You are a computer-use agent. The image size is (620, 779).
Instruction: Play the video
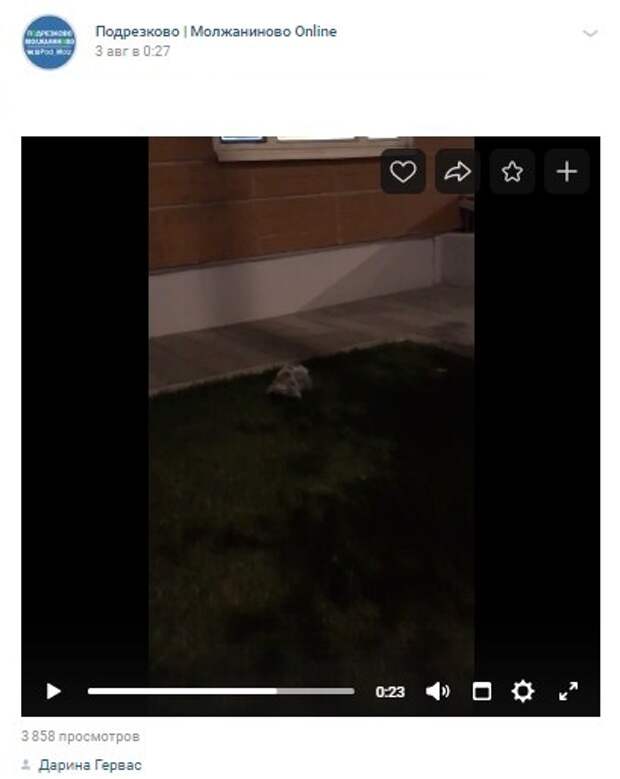click(x=53, y=691)
